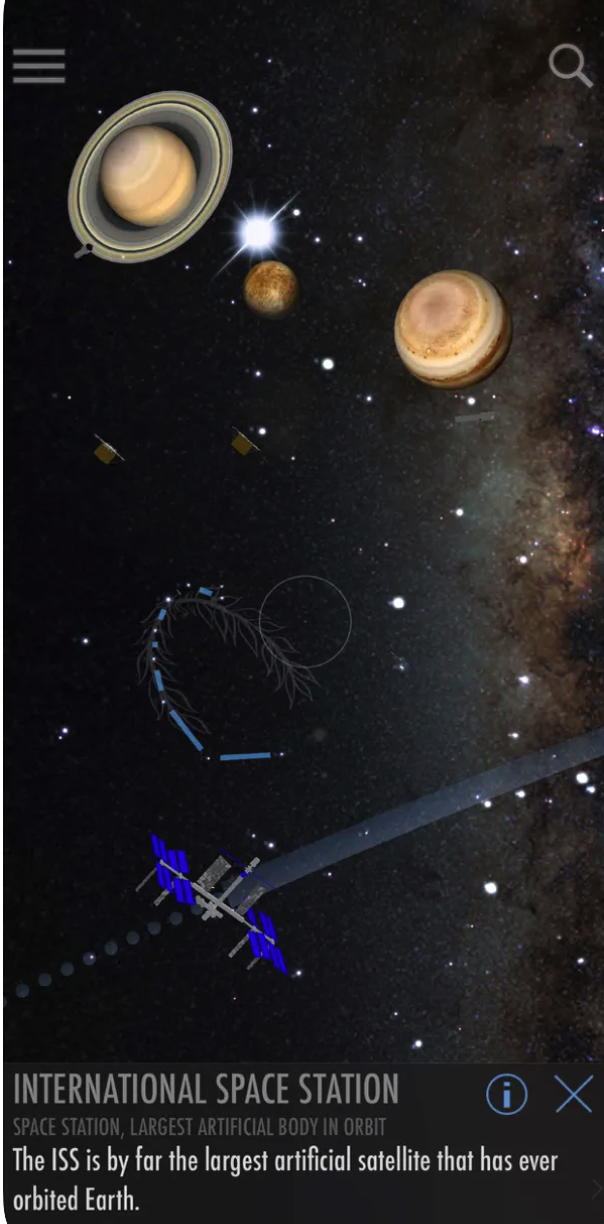Image resolution: width=604 pixels, height=1224 pixels.
Task: Close the International Space Station panel
Action: [573, 1094]
